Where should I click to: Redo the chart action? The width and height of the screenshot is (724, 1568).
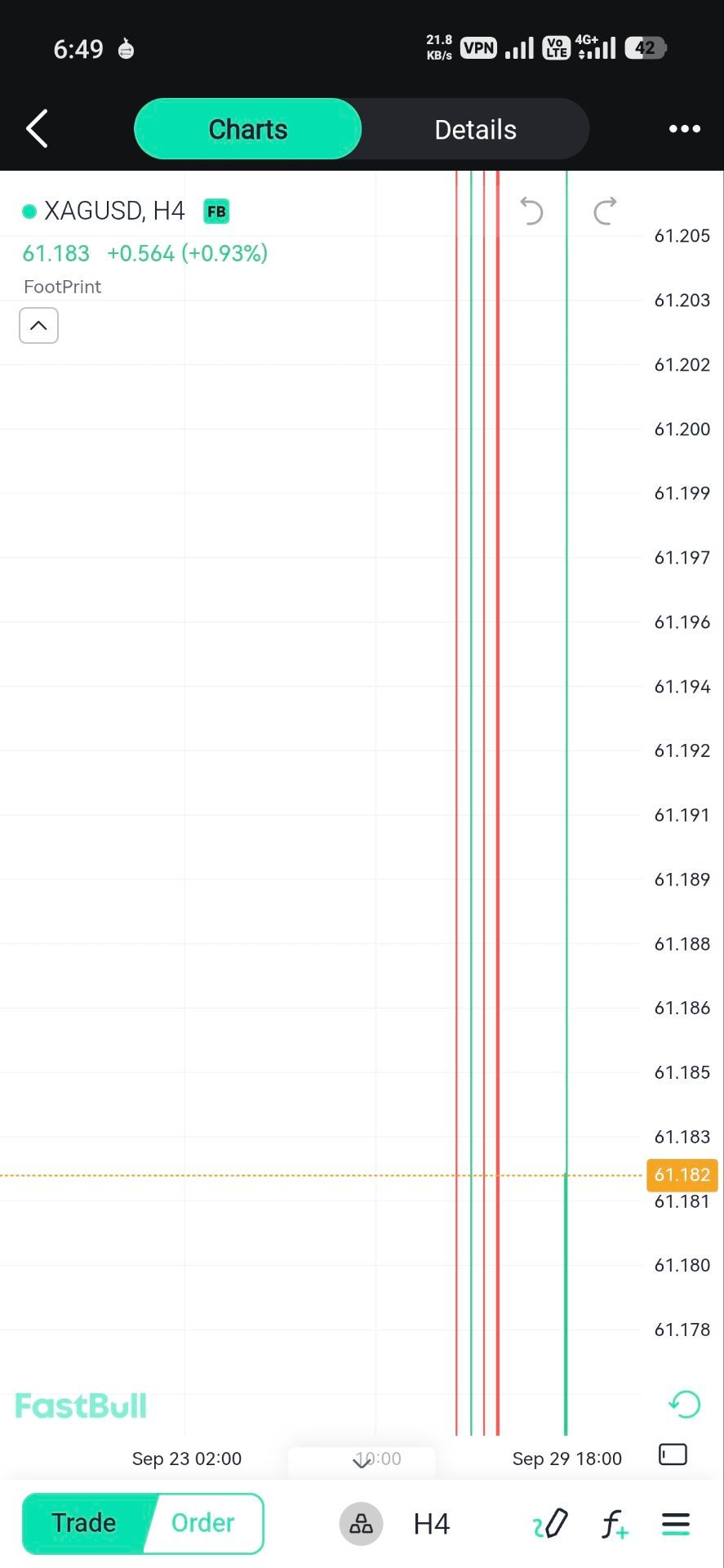605,212
